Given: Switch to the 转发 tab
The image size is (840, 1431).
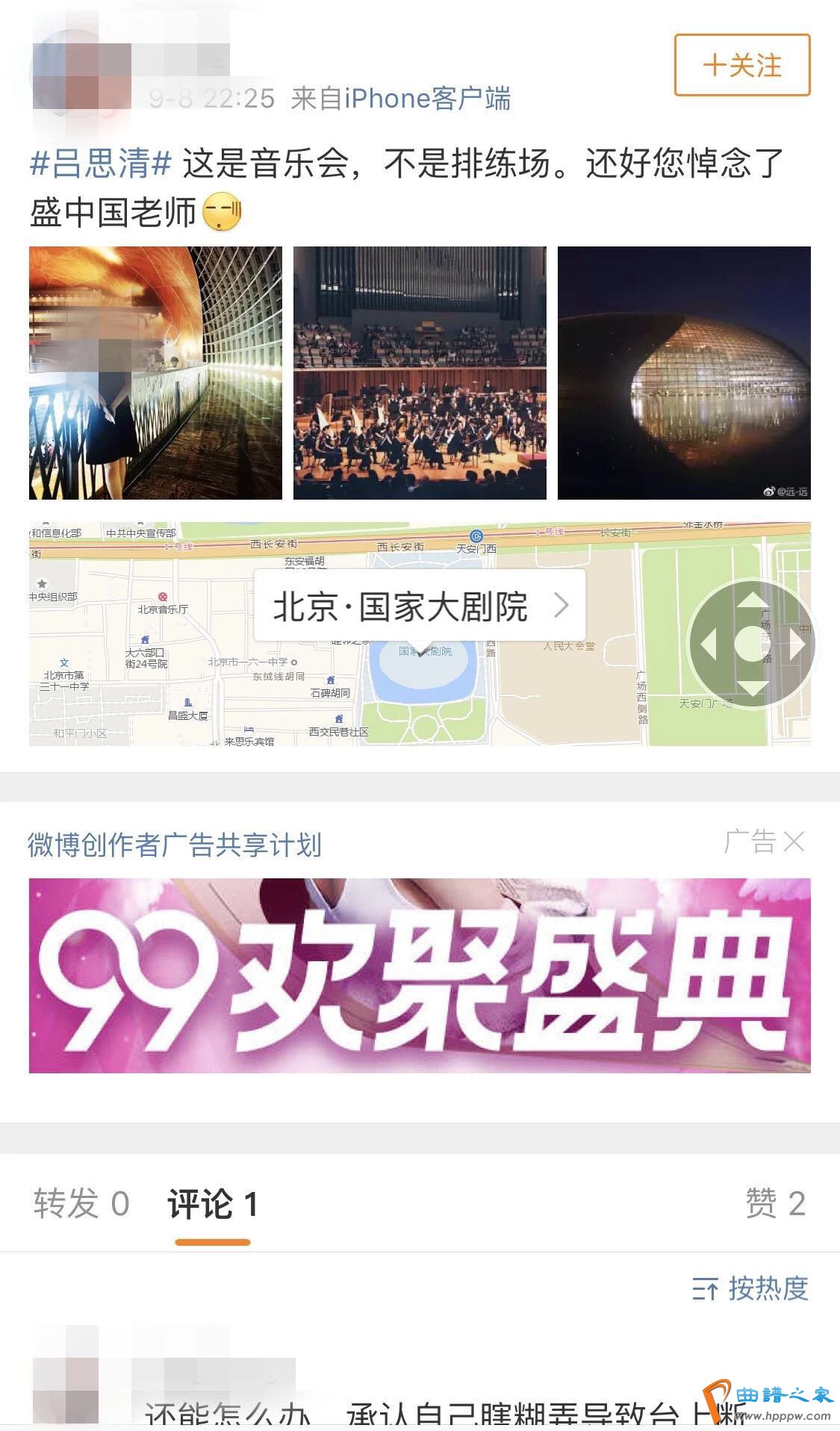Looking at the screenshot, I should (82, 1203).
